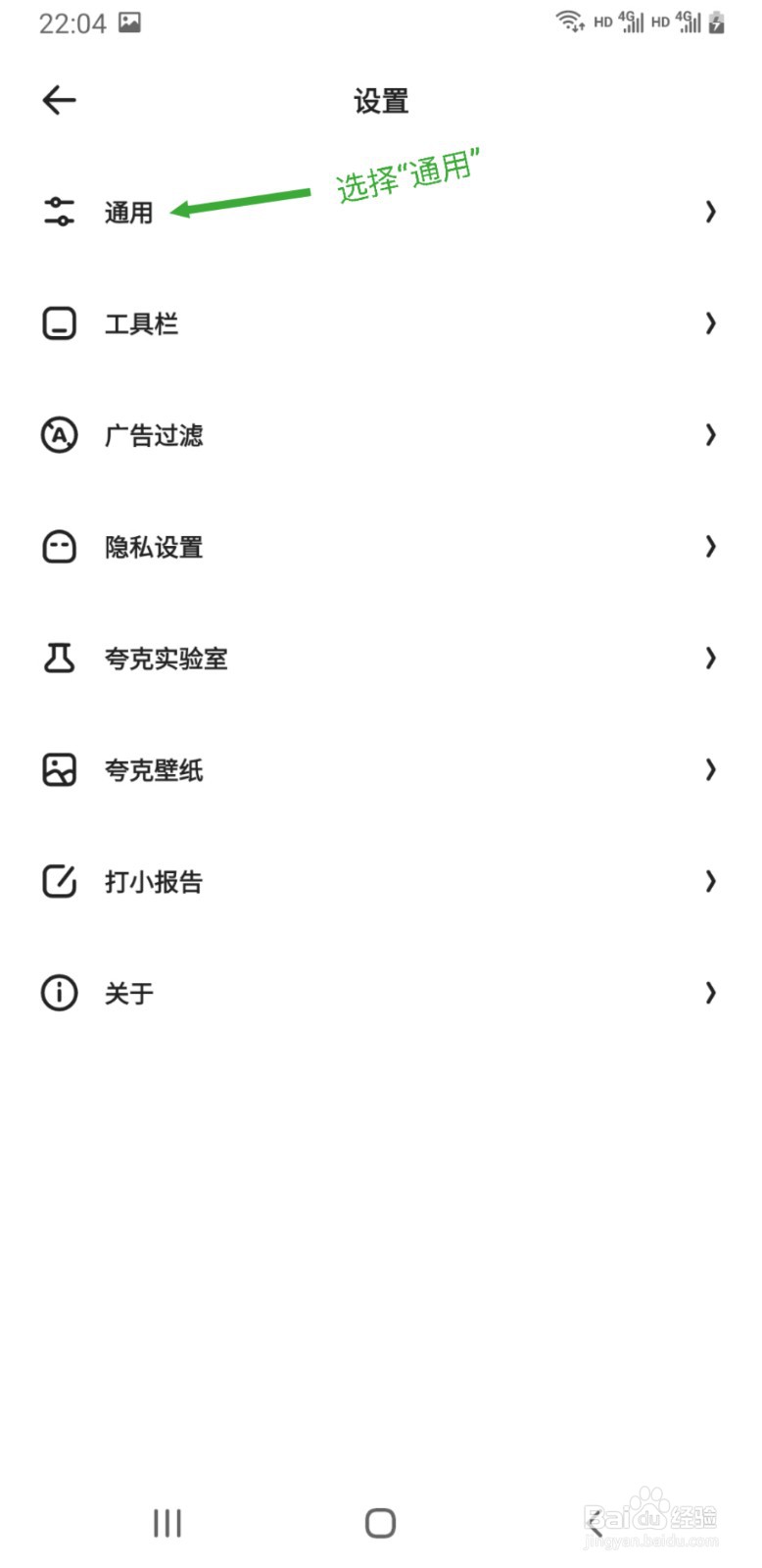The height and width of the screenshot is (1568, 762).
Task: Open the 通用 settings row
Action: 128,212
